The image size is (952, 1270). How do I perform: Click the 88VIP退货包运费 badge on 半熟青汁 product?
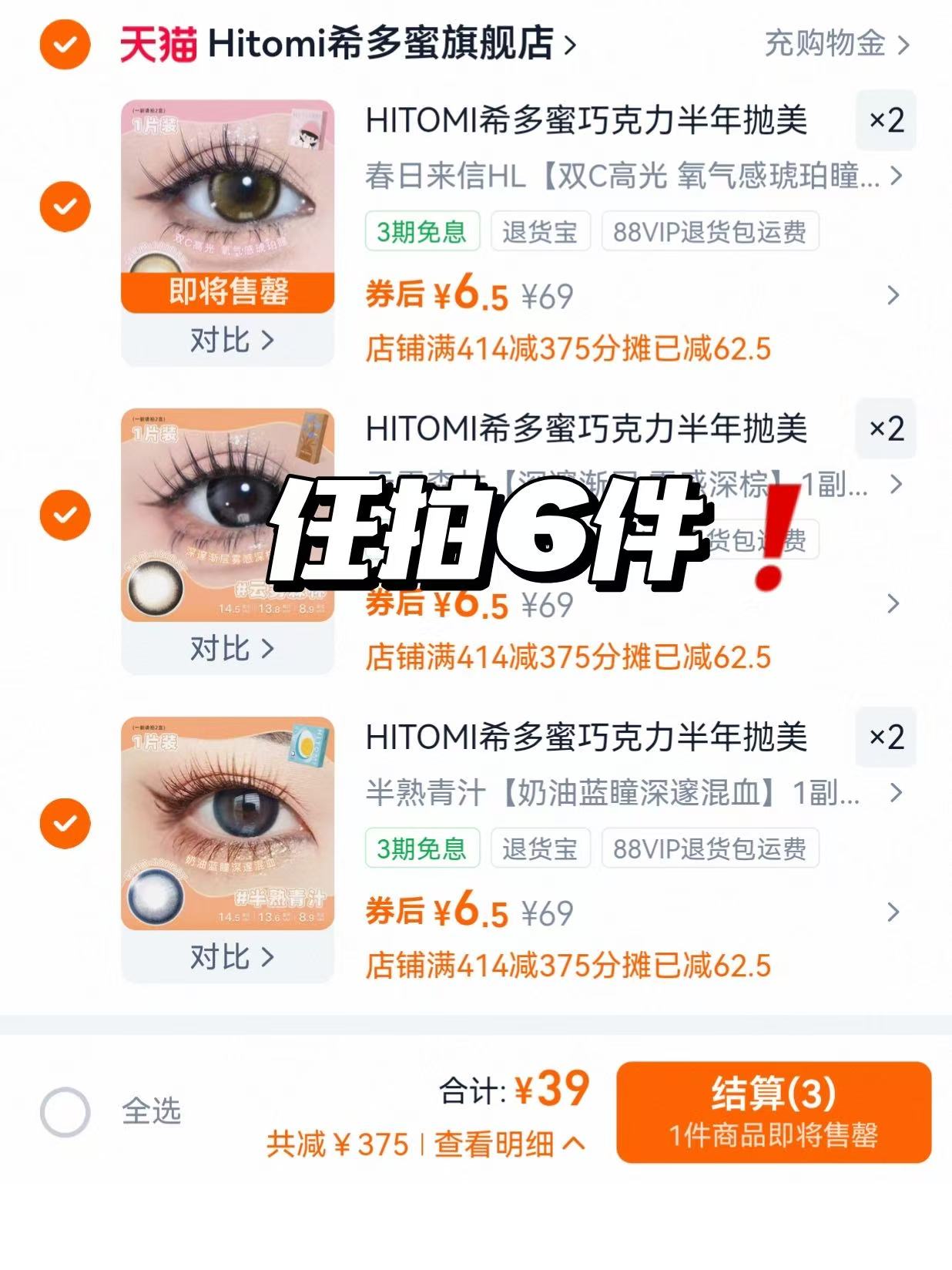[710, 848]
